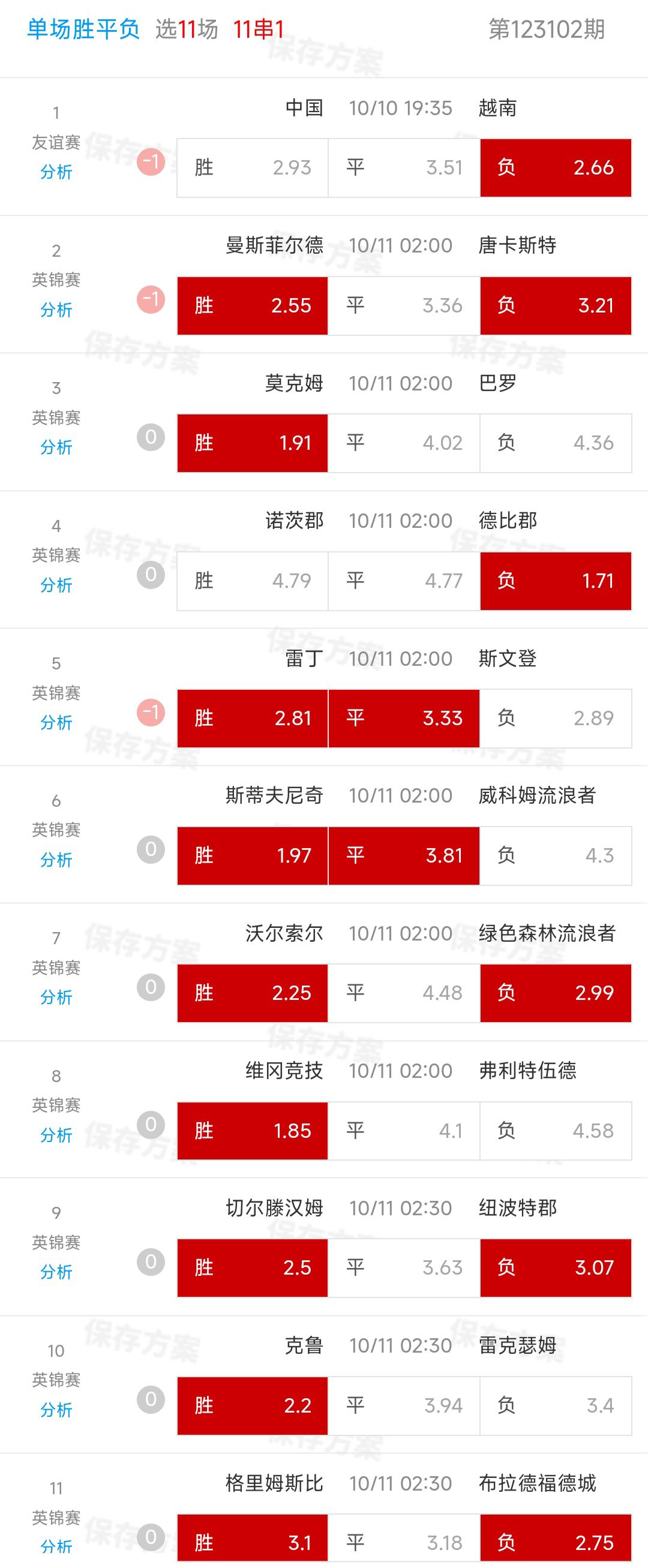Pick 负 4.3 for 斯蒂夫尼奇 match
The image size is (648, 1568).
tap(556, 855)
